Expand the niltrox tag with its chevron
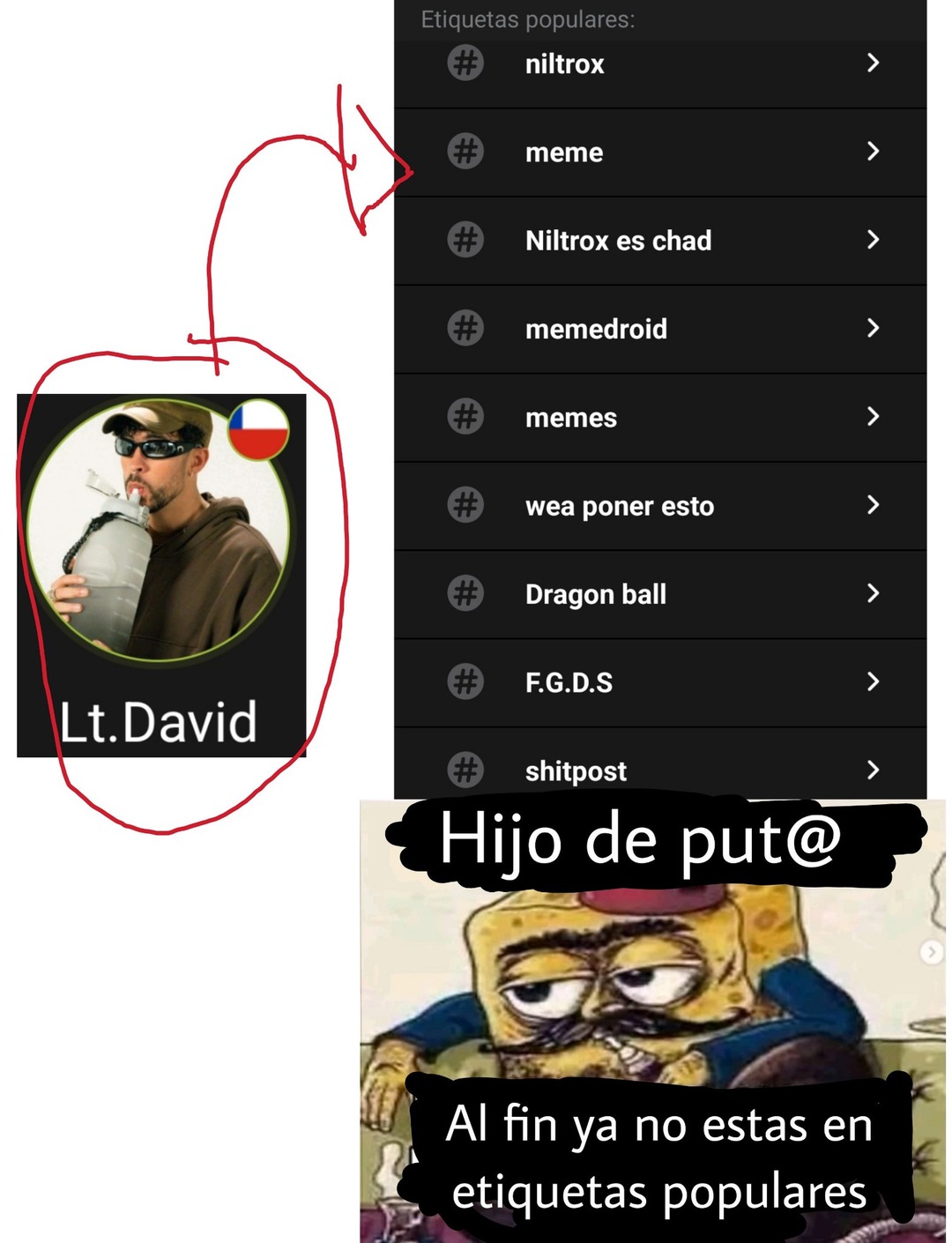Image resolution: width=952 pixels, height=1243 pixels. (872, 63)
